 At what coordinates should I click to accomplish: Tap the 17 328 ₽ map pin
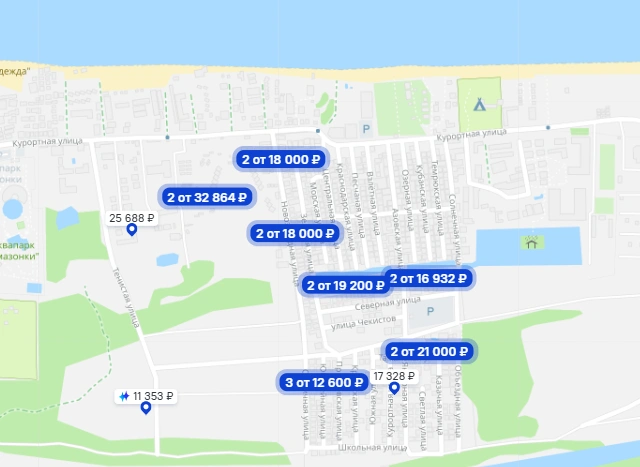coord(394,388)
